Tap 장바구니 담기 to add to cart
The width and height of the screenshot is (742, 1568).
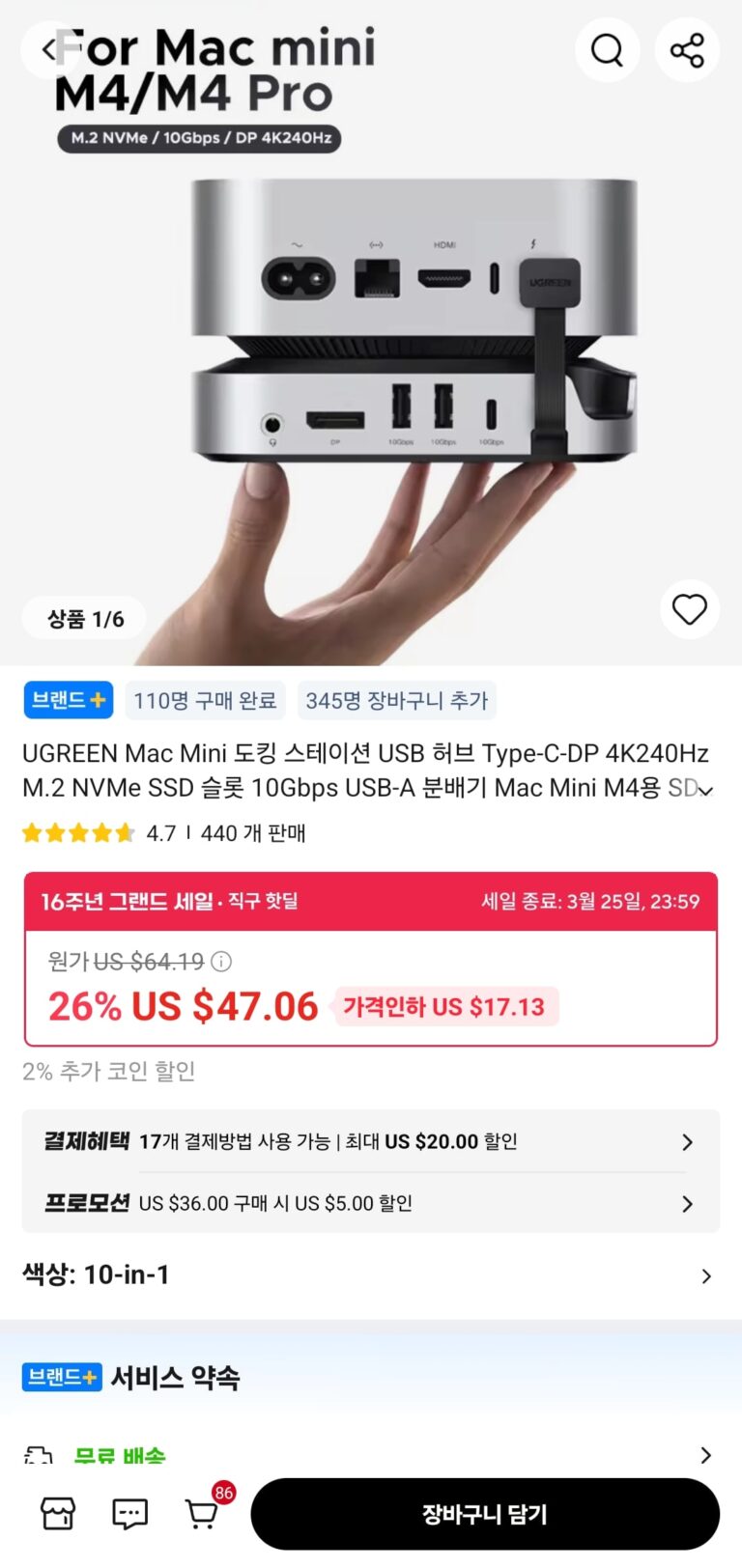[x=485, y=1514]
